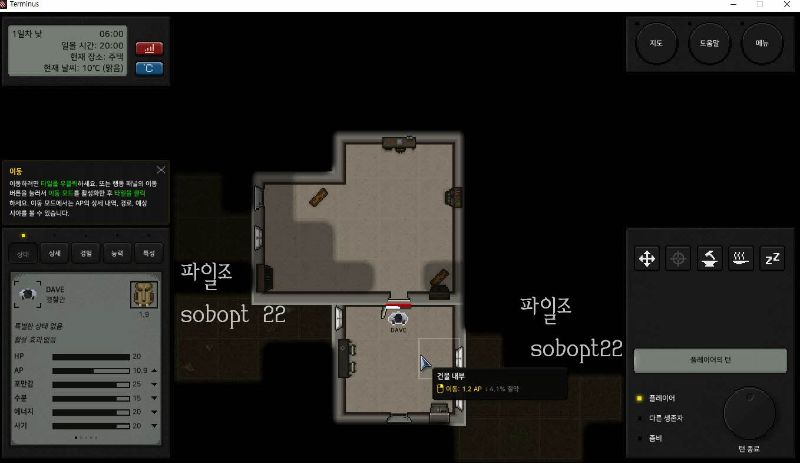Toggle the blue °C temperature button

(149, 68)
